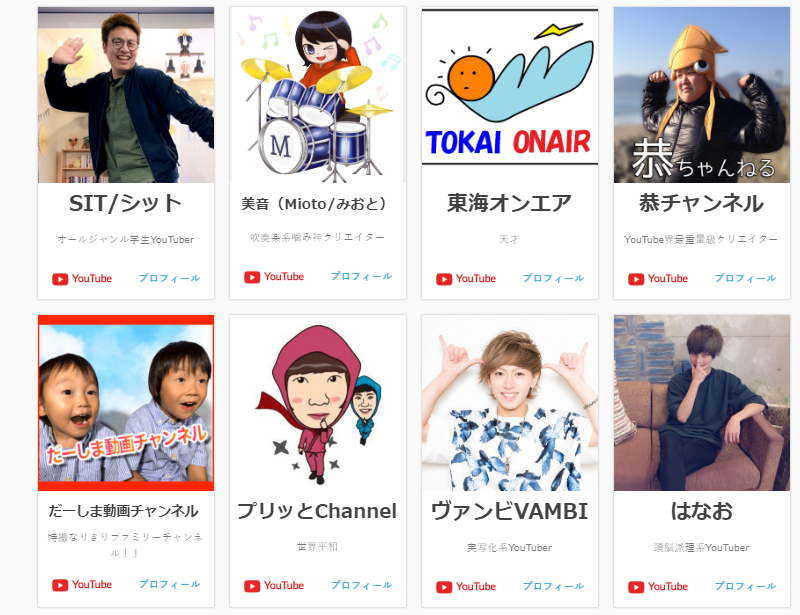This screenshot has width=800, height=615.
Task: View ヴァンビVAMBI's プロフィール
Action: tap(553, 586)
